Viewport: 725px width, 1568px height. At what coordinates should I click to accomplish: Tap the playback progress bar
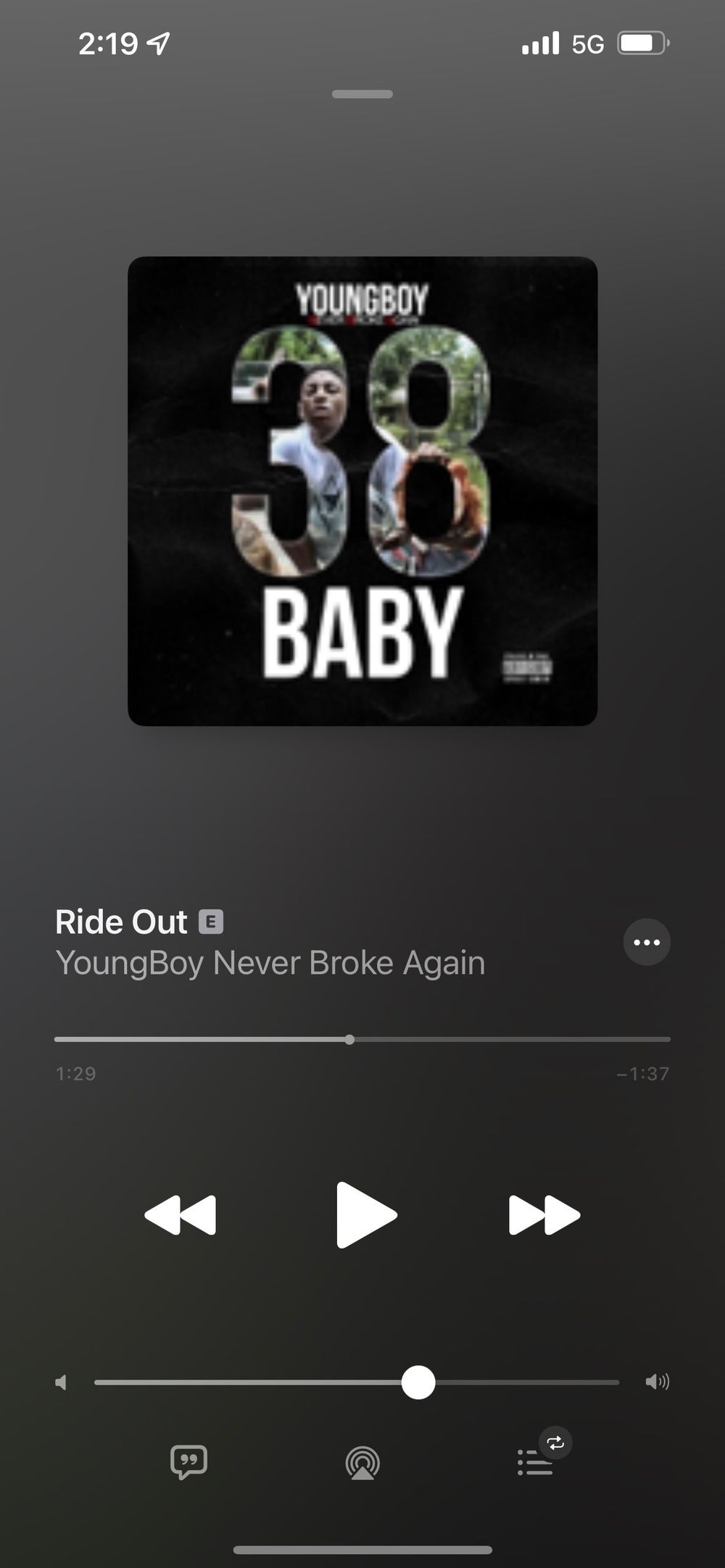[362, 1039]
